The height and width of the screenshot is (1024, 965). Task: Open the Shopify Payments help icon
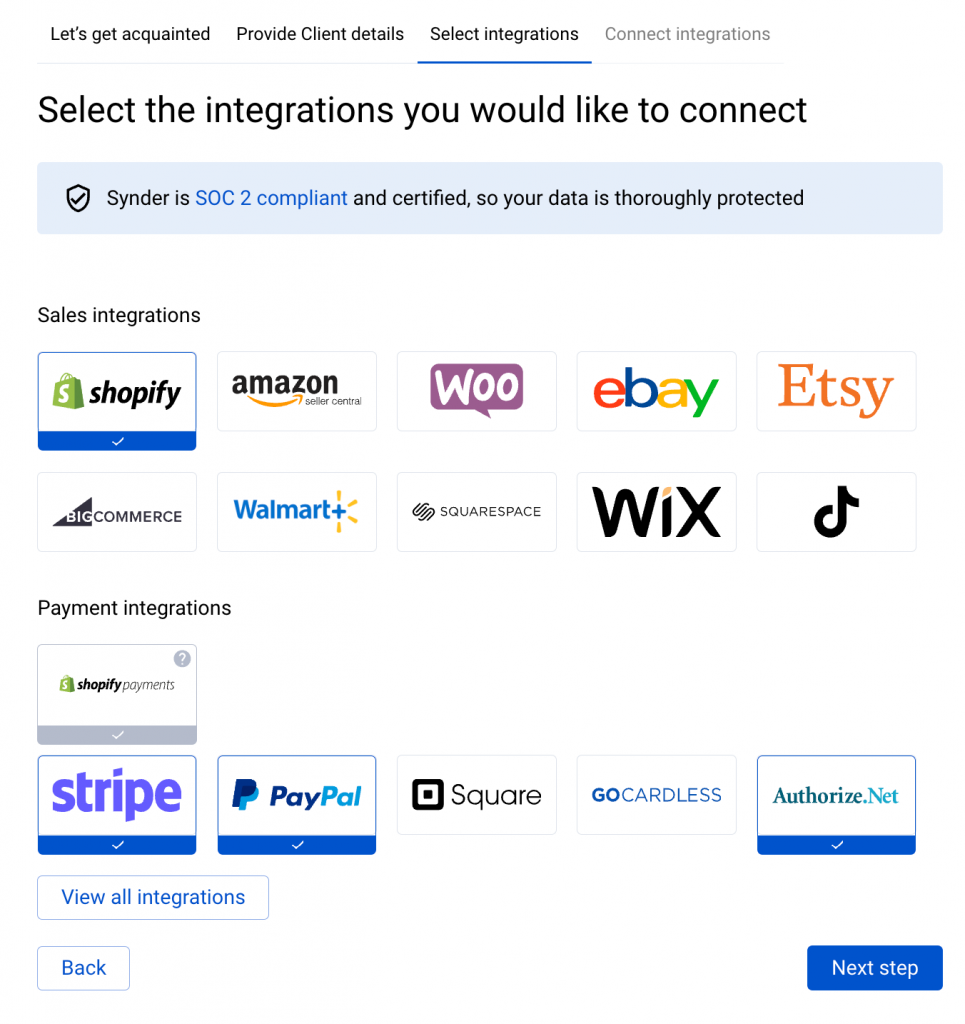tap(182, 659)
